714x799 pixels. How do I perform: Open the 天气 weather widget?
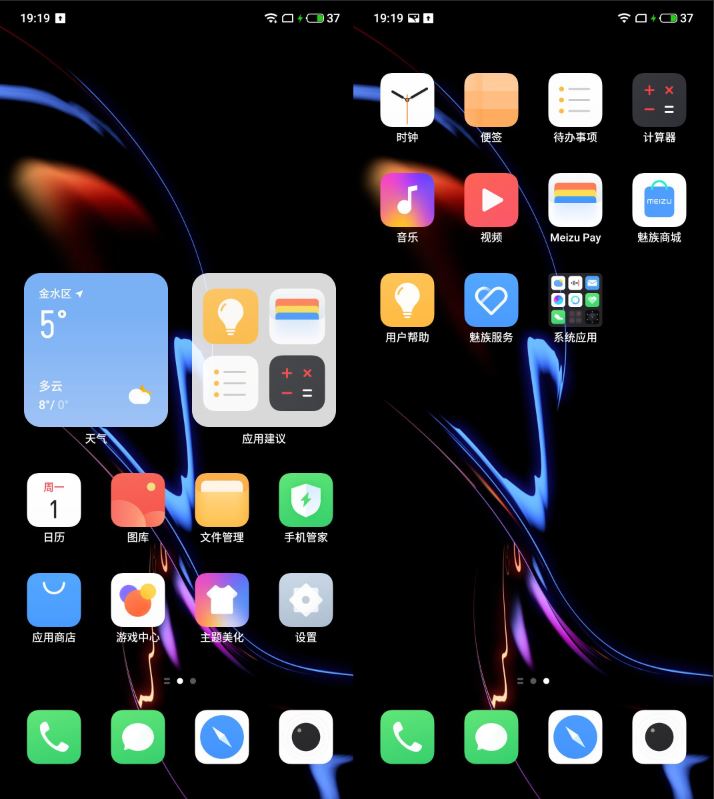click(x=96, y=349)
